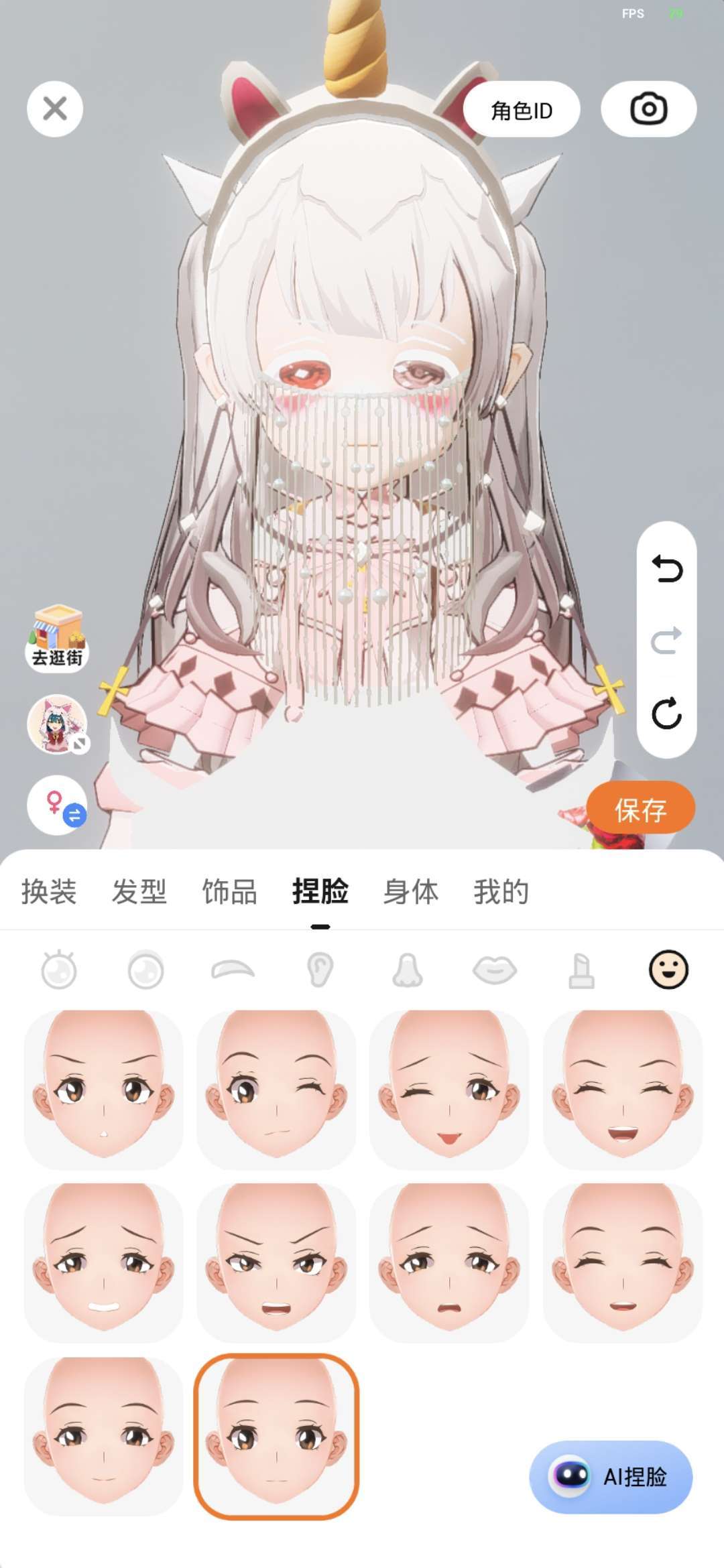Screen dimensions: 724x1568
Task: Select the ear category icon
Action: click(x=320, y=970)
